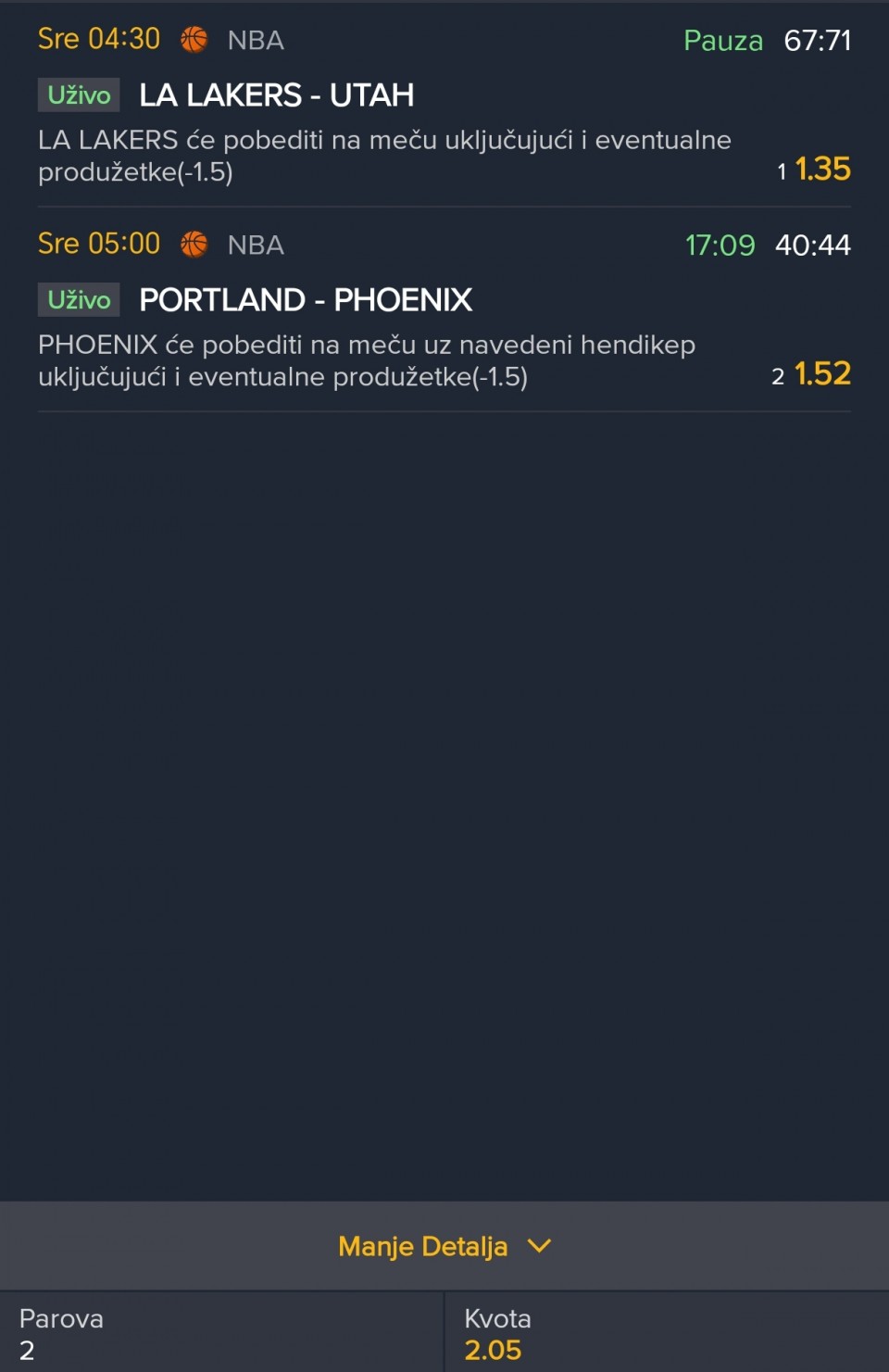The width and height of the screenshot is (889, 1372).
Task: Collapse details with Manje Detalja
Action: [444, 1246]
